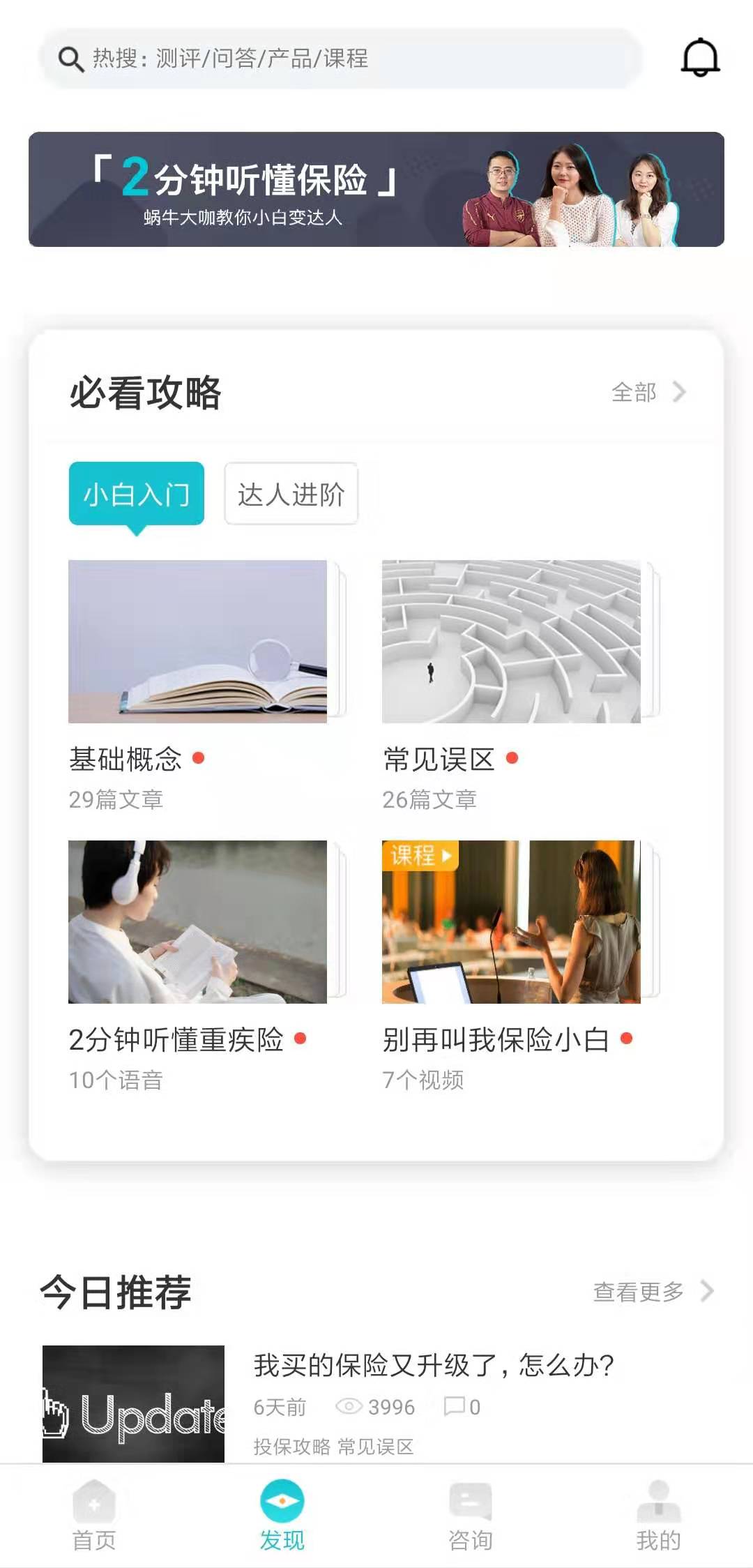This screenshot has width=753, height=1568.
Task: Open the 2分钟听懂保险 banner
Action: click(x=376, y=189)
